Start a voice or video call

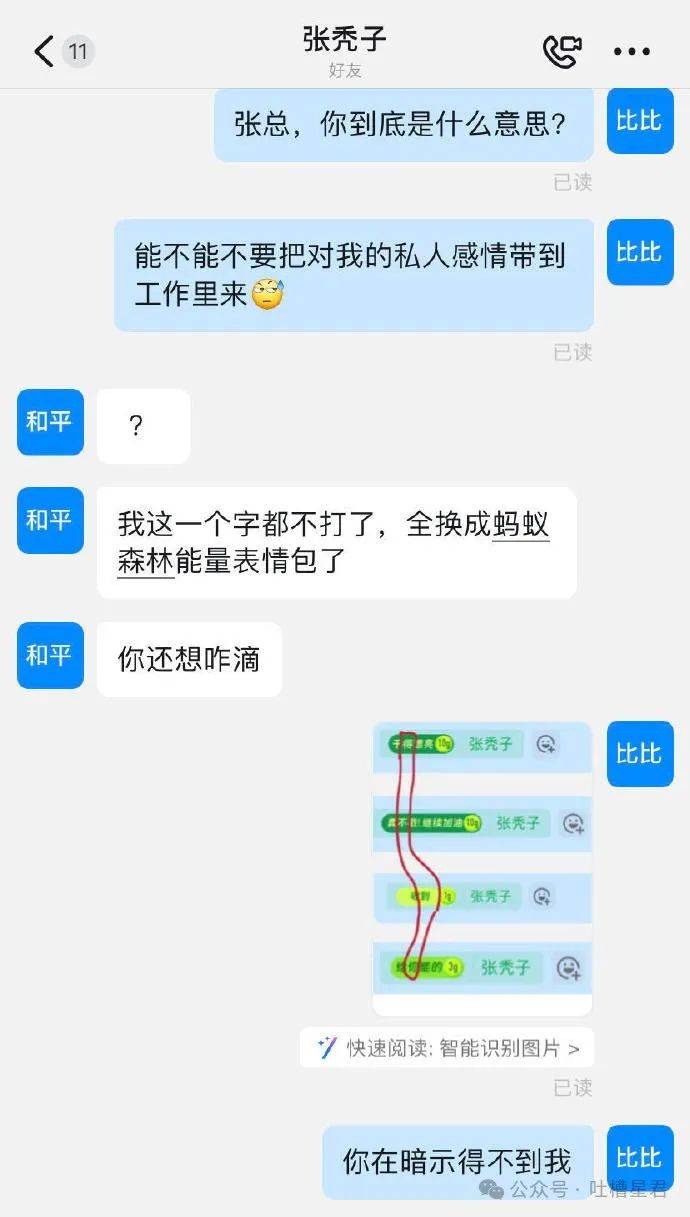562,51
